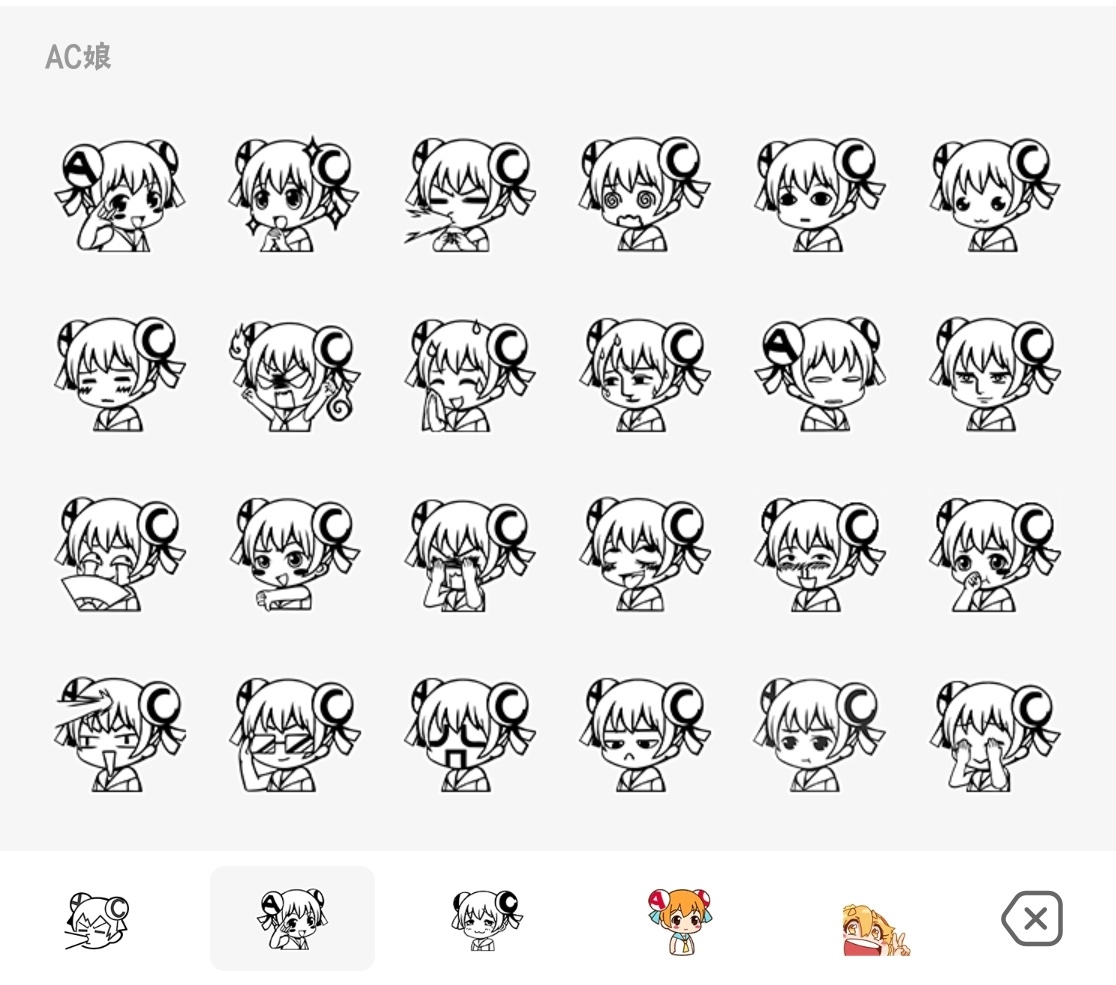Pick the AC娘 sticker pierced by an arrow
1116x985 pixels.
click(x=118, y=735)
